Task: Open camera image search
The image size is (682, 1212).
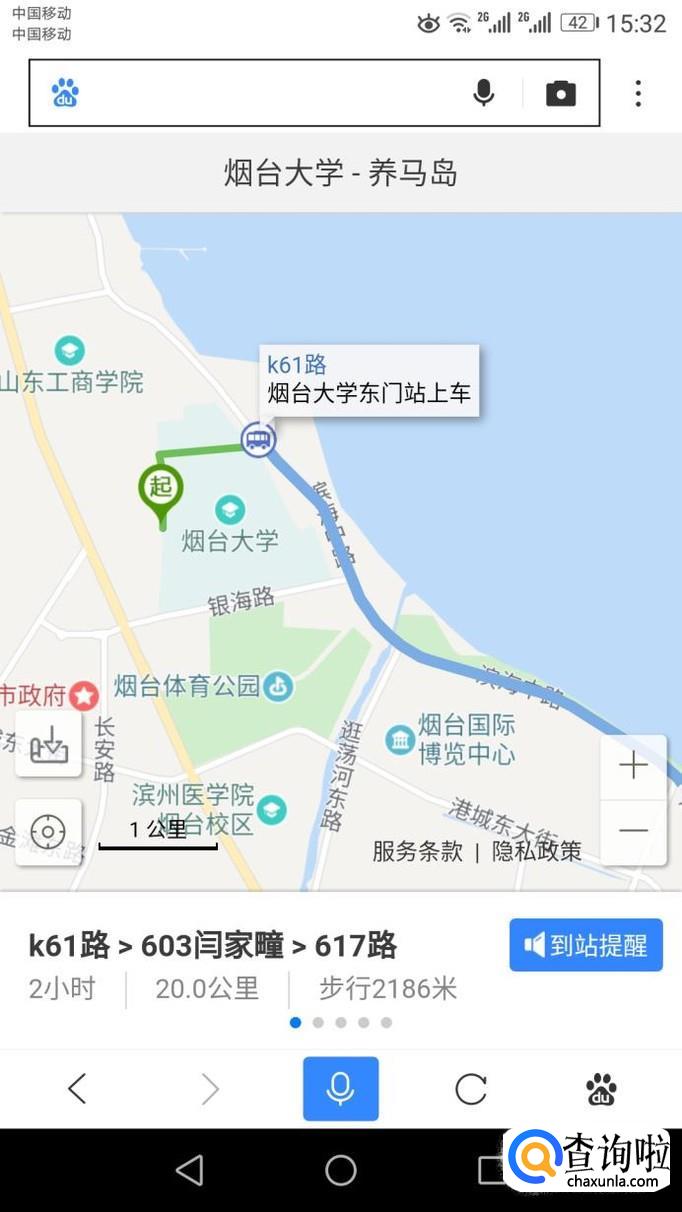Action: coord(561,93)
